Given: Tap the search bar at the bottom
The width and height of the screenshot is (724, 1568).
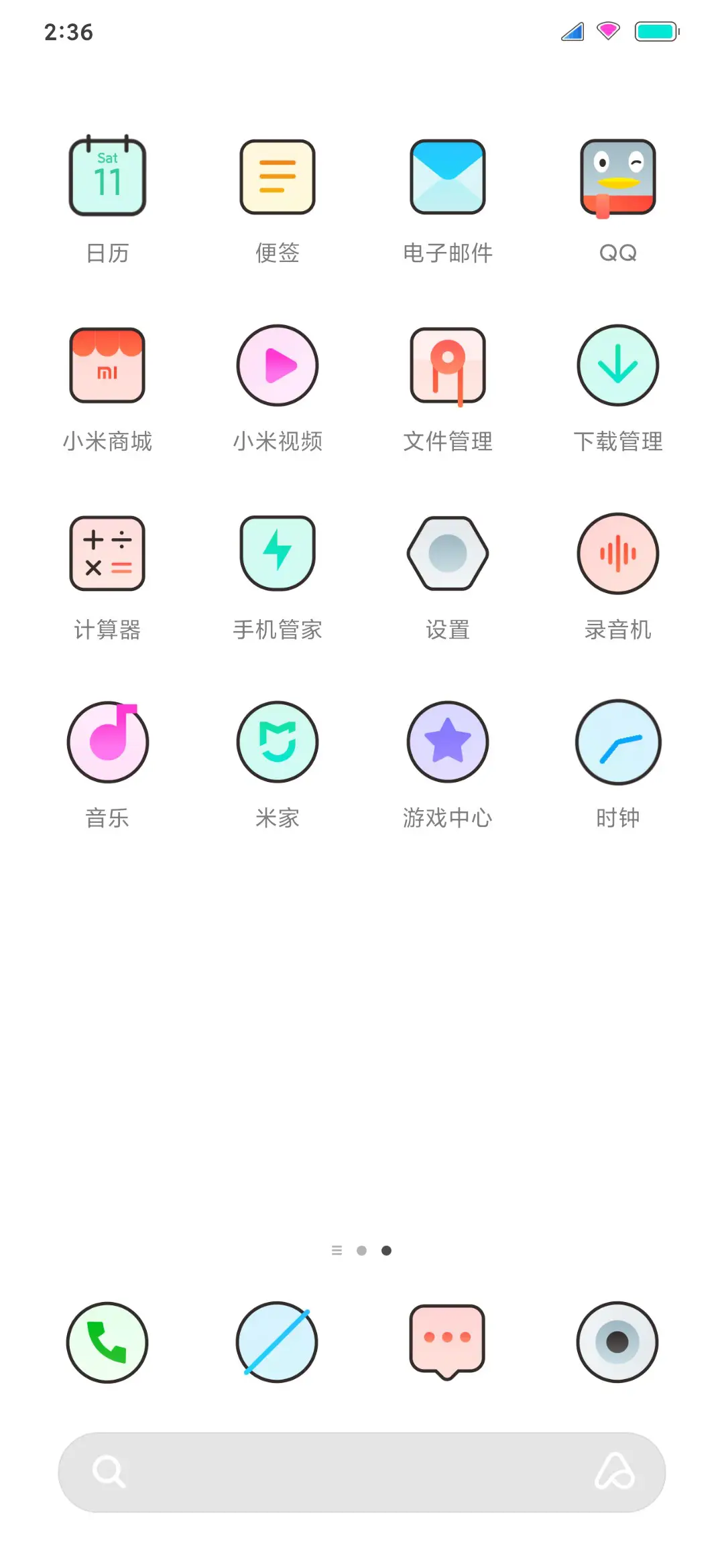Looking at the screenshot, I should pyautogui.click(x=362, y=1472).
